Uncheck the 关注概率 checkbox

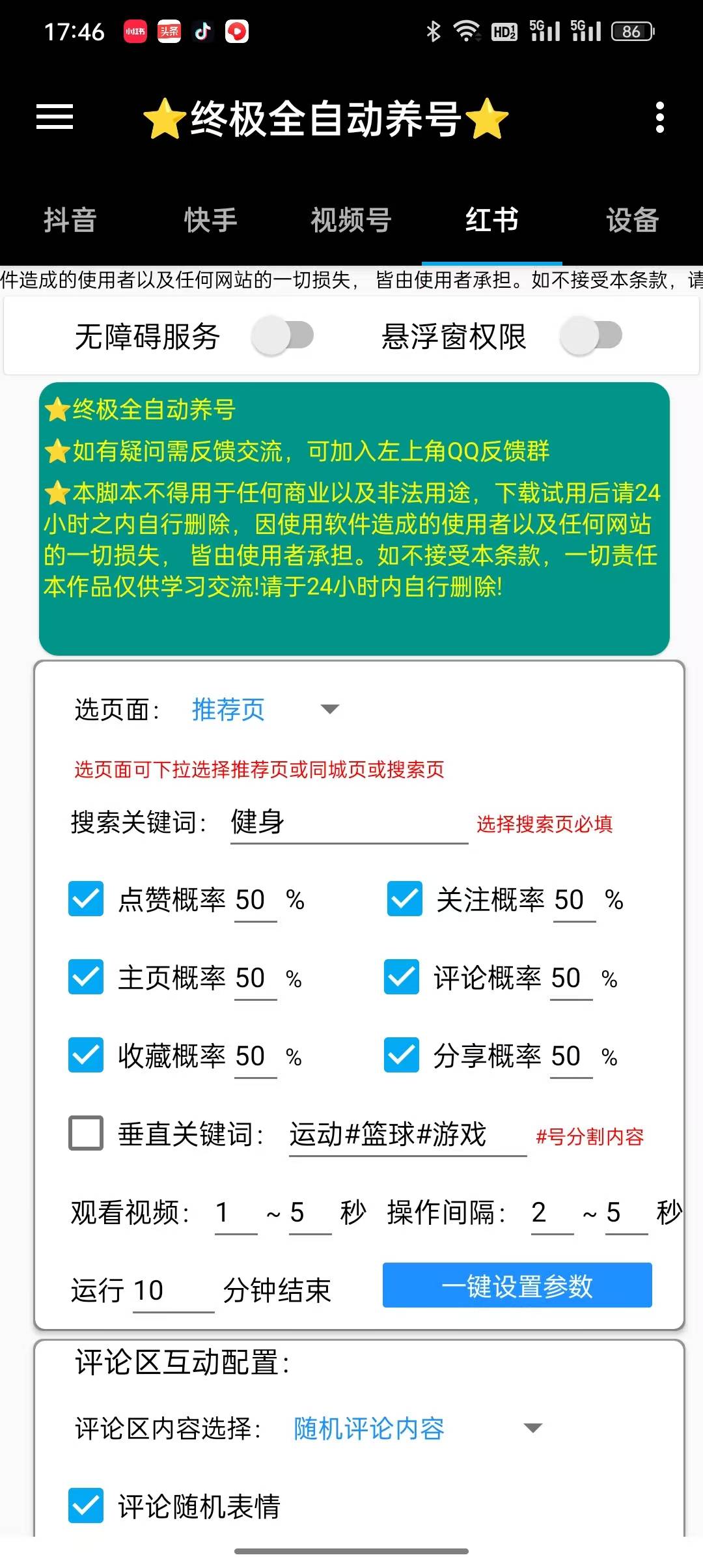(x=404, y=899)
